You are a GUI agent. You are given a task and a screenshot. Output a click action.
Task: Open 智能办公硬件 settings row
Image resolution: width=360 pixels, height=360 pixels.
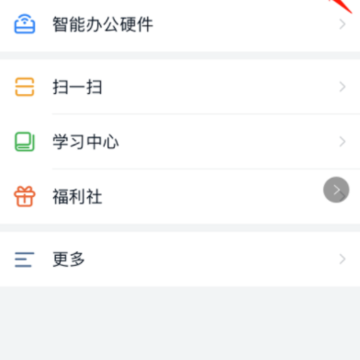pyautogui.click(x=180, y=25)
